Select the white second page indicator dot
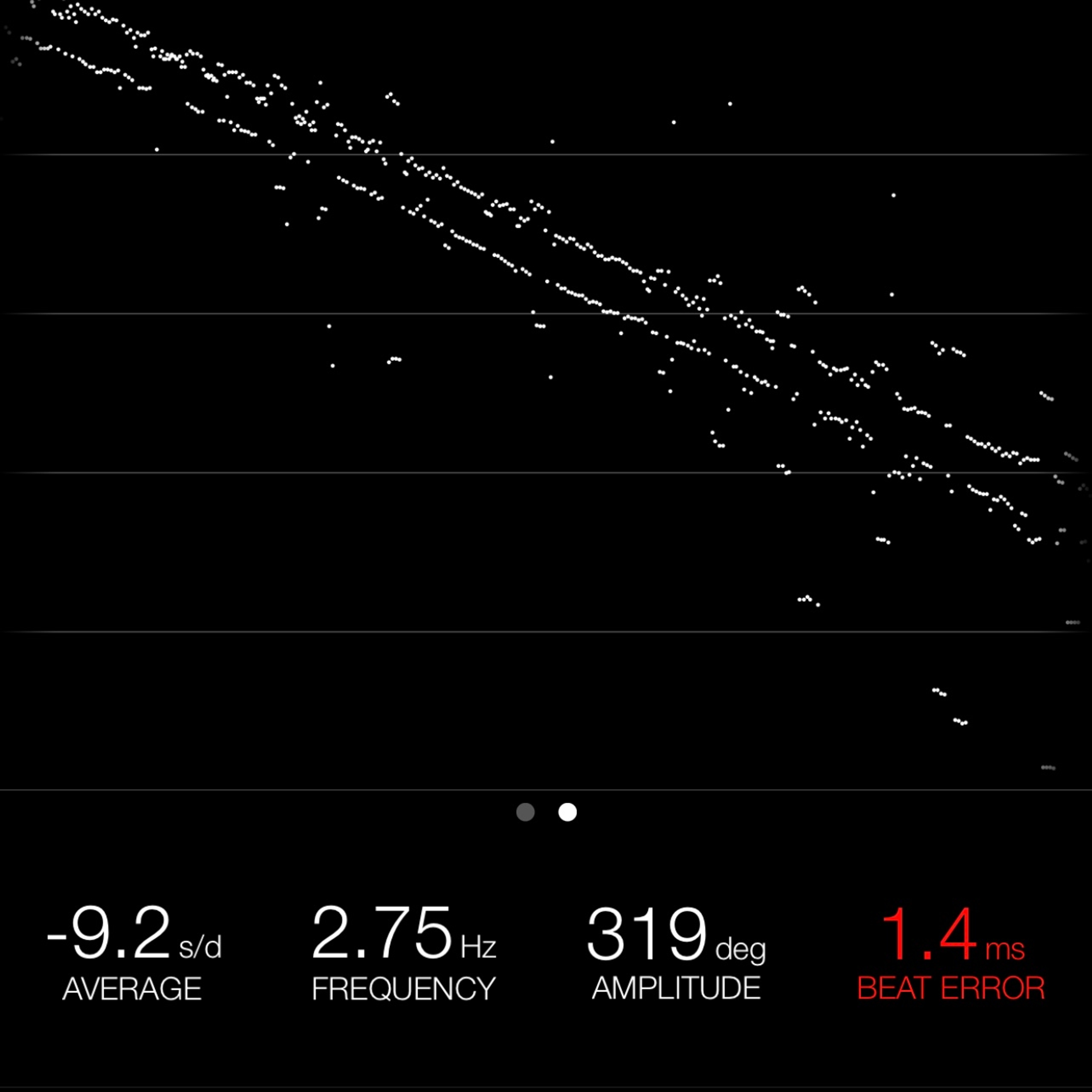The image size is (1092, 1092). pos(568,812)
